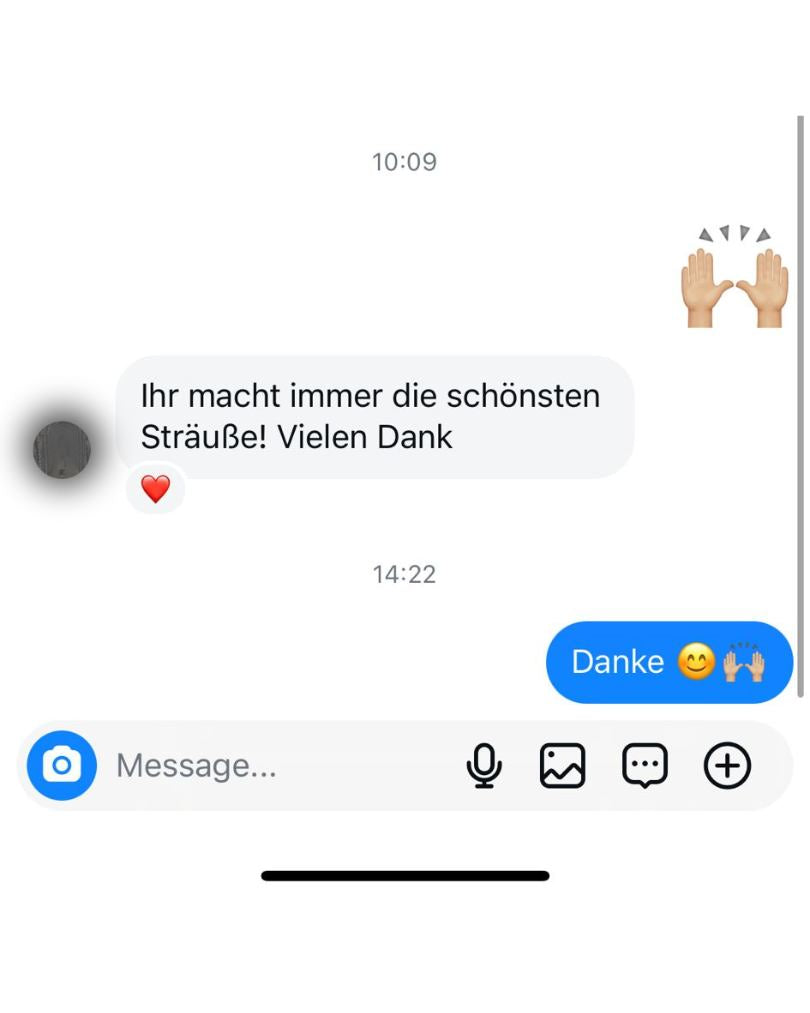The height and width of the screenshot is (1013, 810).
Task: Open the camera from the message bar
Action: pos(62,766)
